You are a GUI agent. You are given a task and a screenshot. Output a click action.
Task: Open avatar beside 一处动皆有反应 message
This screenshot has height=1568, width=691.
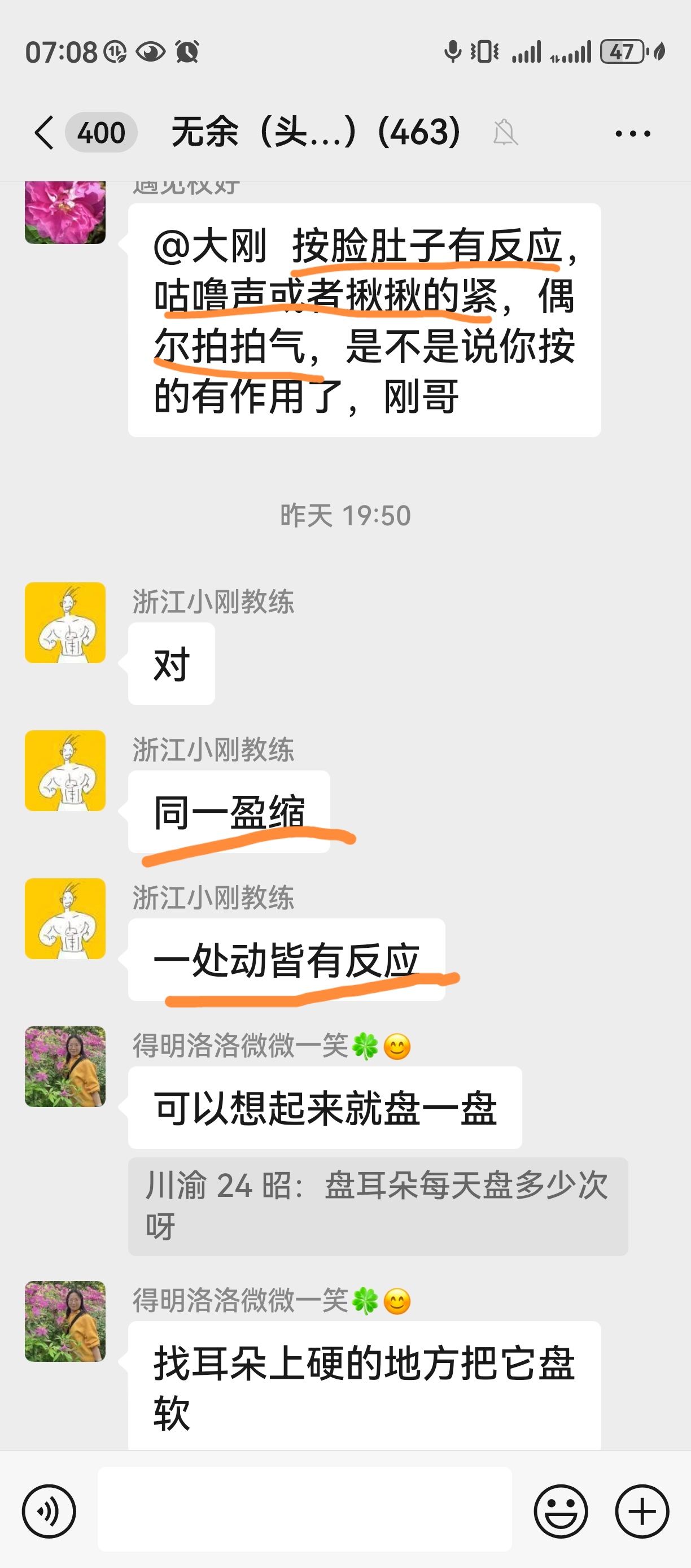pyautogui.click(x=65, y=918)
